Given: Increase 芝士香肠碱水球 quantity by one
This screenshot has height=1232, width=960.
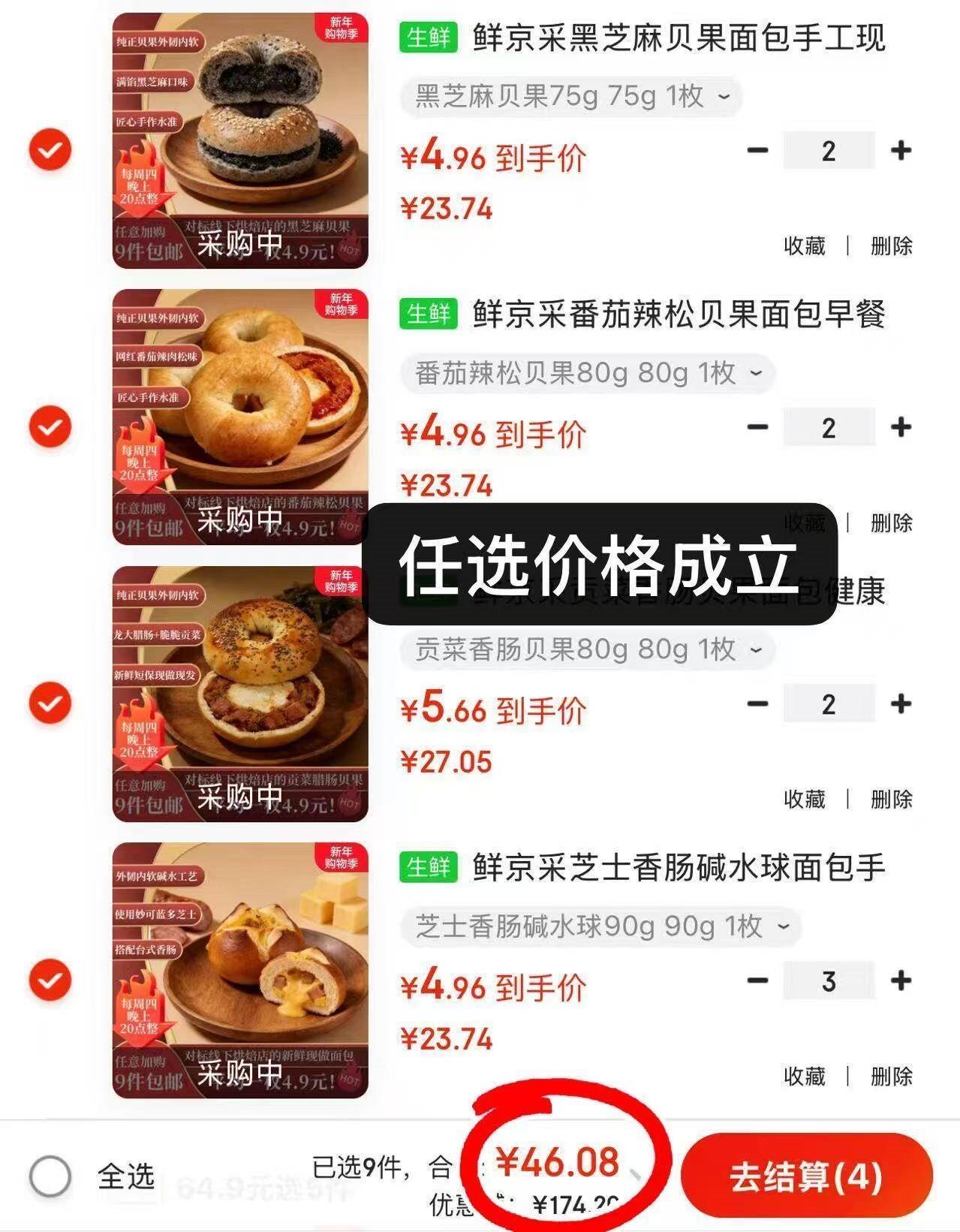Looking at the screenshot, I should (901, 980).
